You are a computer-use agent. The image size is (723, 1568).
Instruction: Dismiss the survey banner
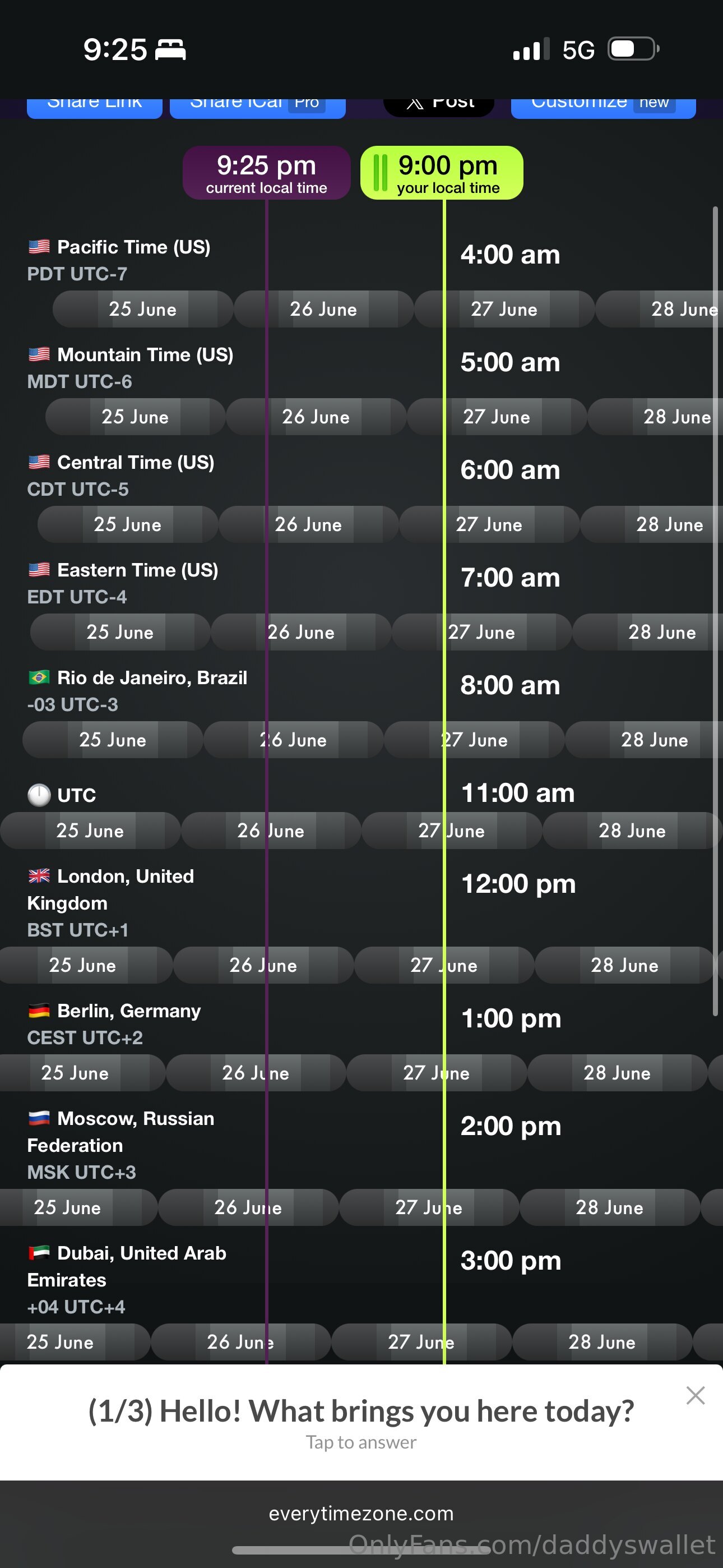pos(695,1395)
